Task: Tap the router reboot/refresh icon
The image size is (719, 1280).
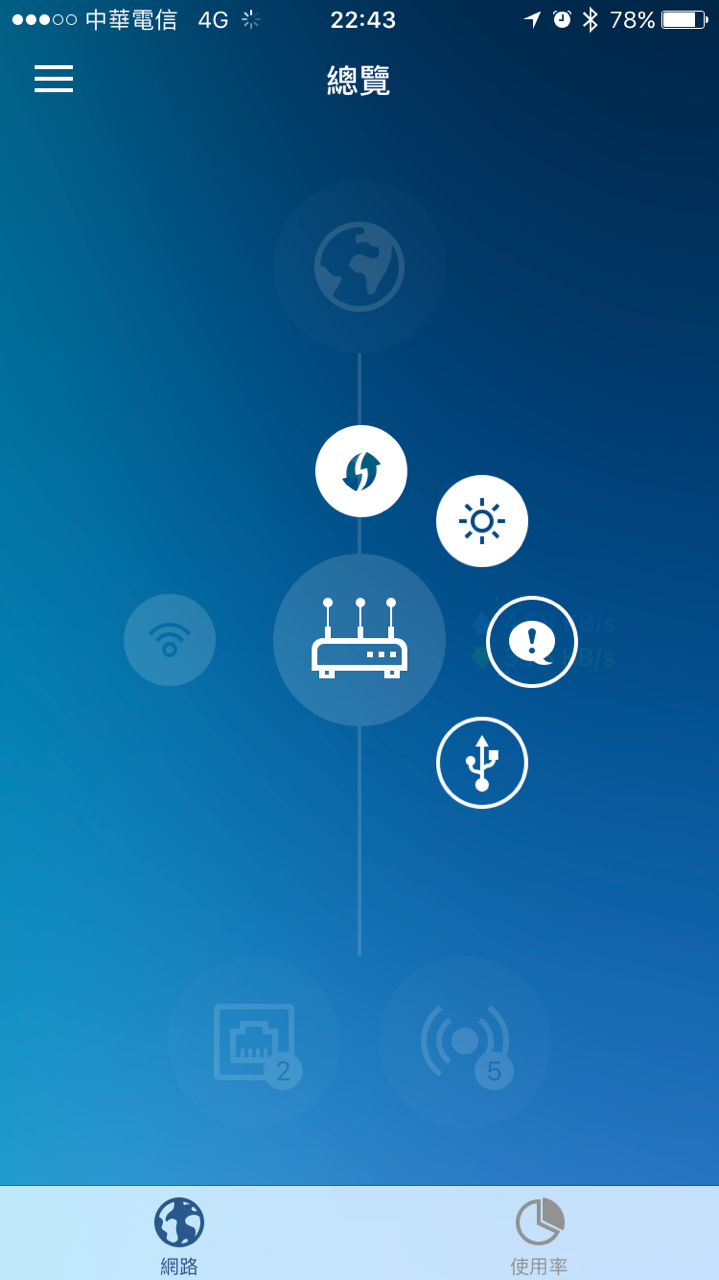Action: 361,471
